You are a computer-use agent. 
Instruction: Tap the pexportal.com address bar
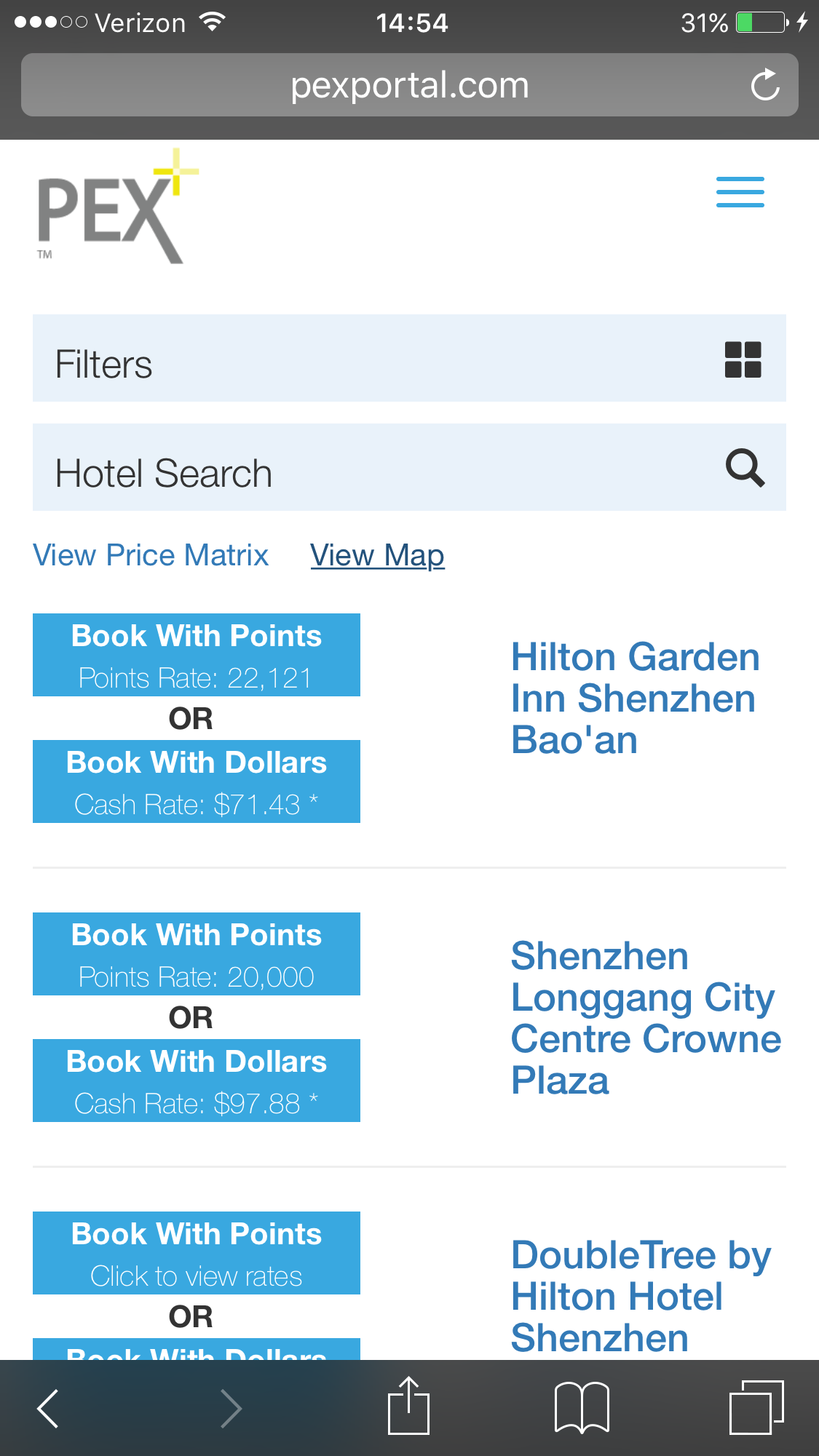click(x=409, y=84)
